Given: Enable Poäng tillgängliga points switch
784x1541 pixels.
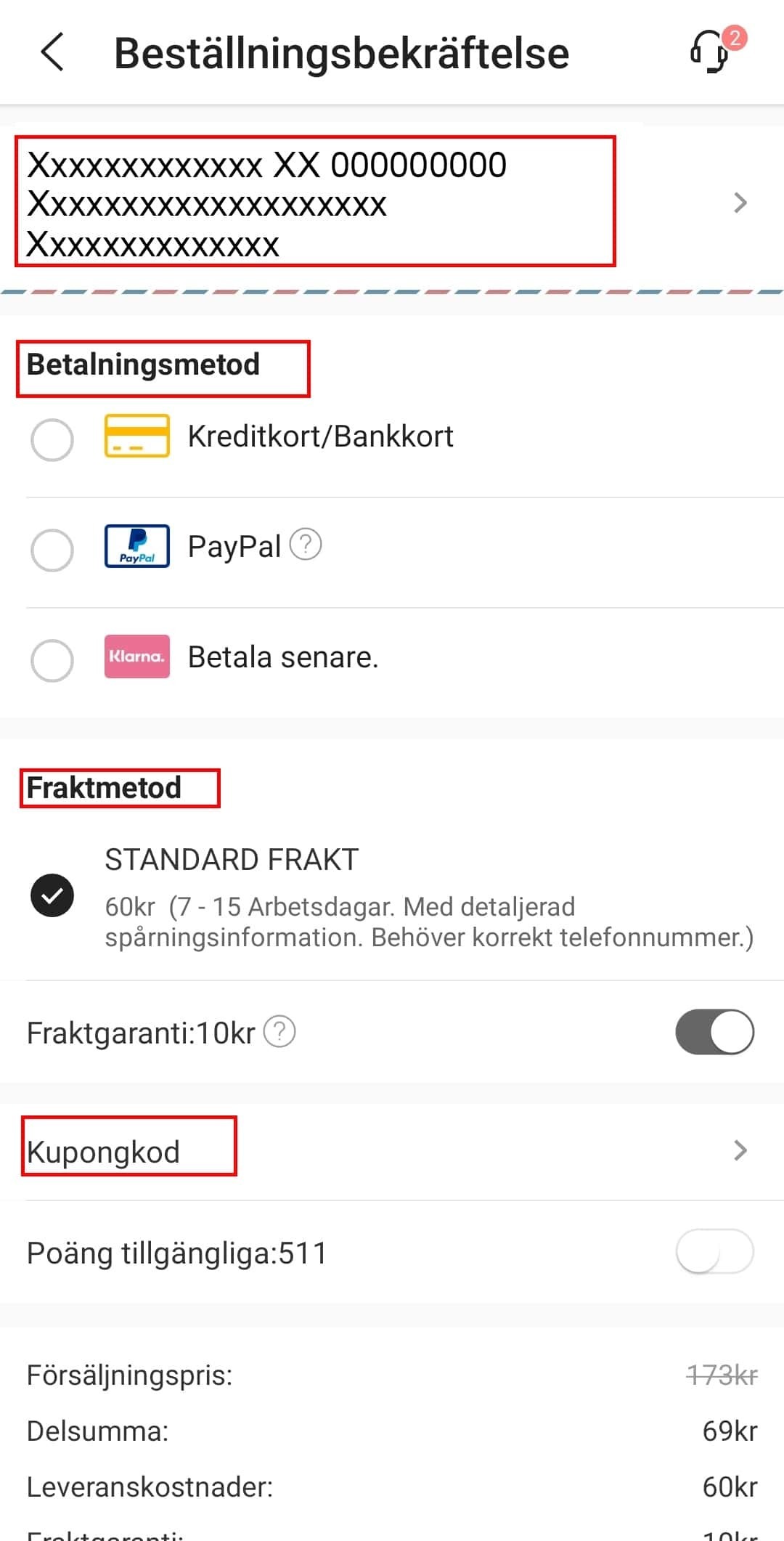Looking at the screenshot, I should 714,1251.
